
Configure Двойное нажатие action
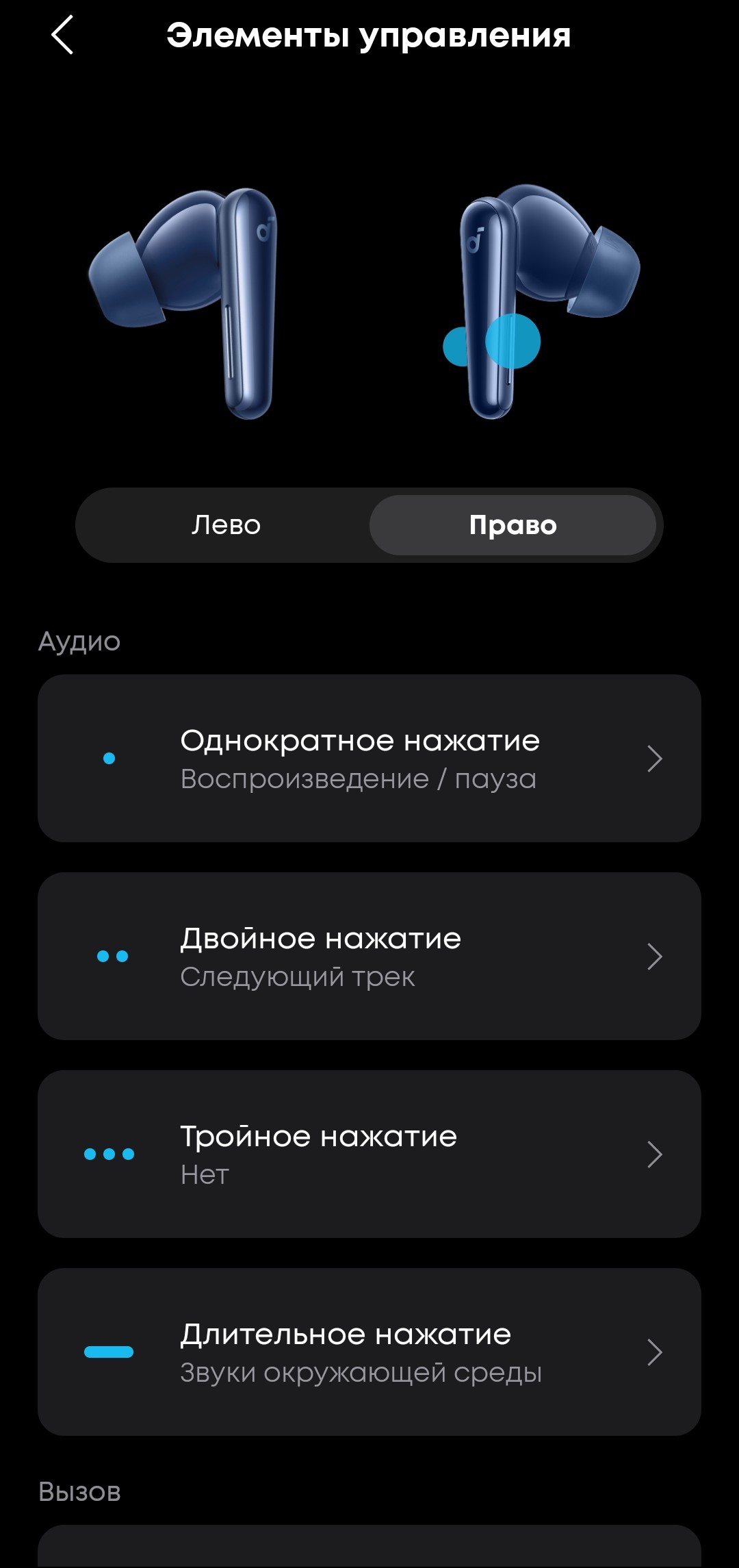(x=369, y=957)
